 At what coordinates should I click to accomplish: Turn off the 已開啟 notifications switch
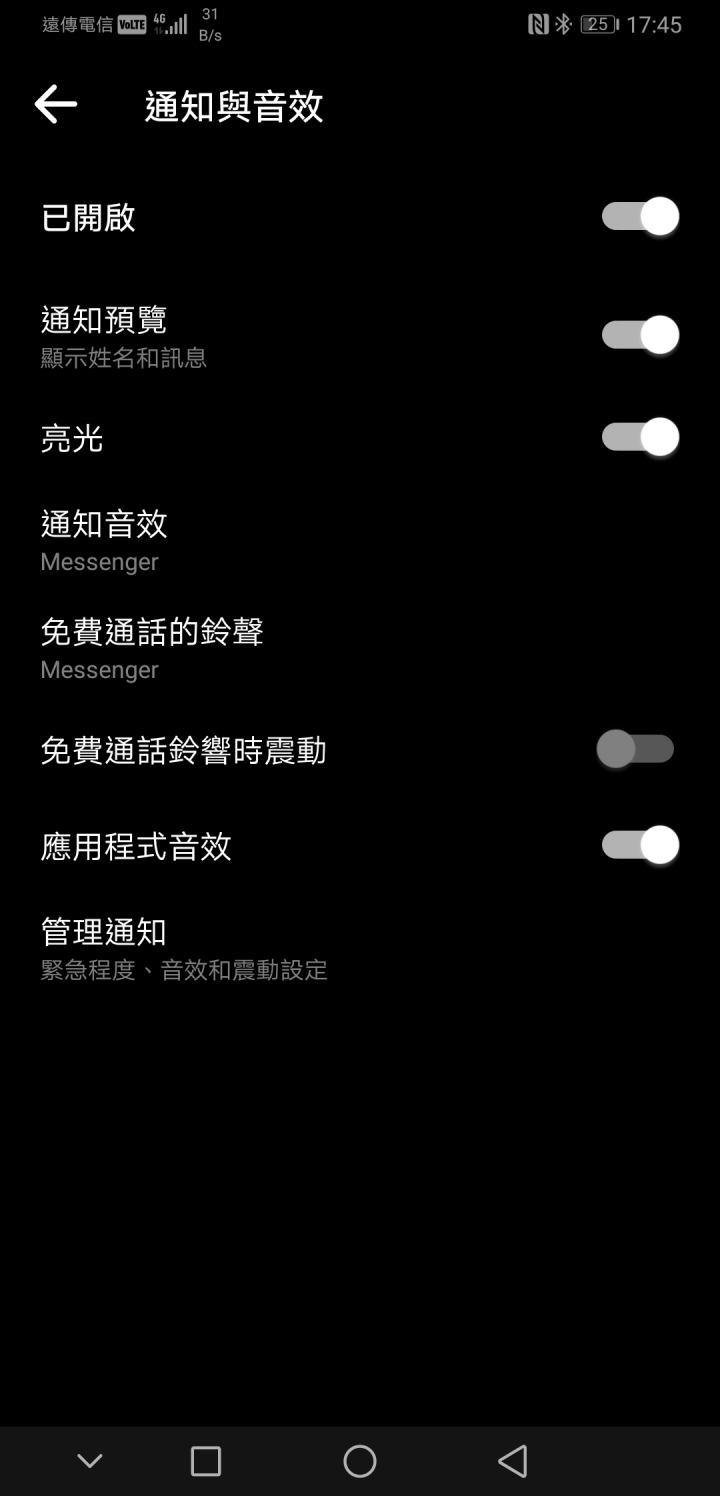(640, 217)
